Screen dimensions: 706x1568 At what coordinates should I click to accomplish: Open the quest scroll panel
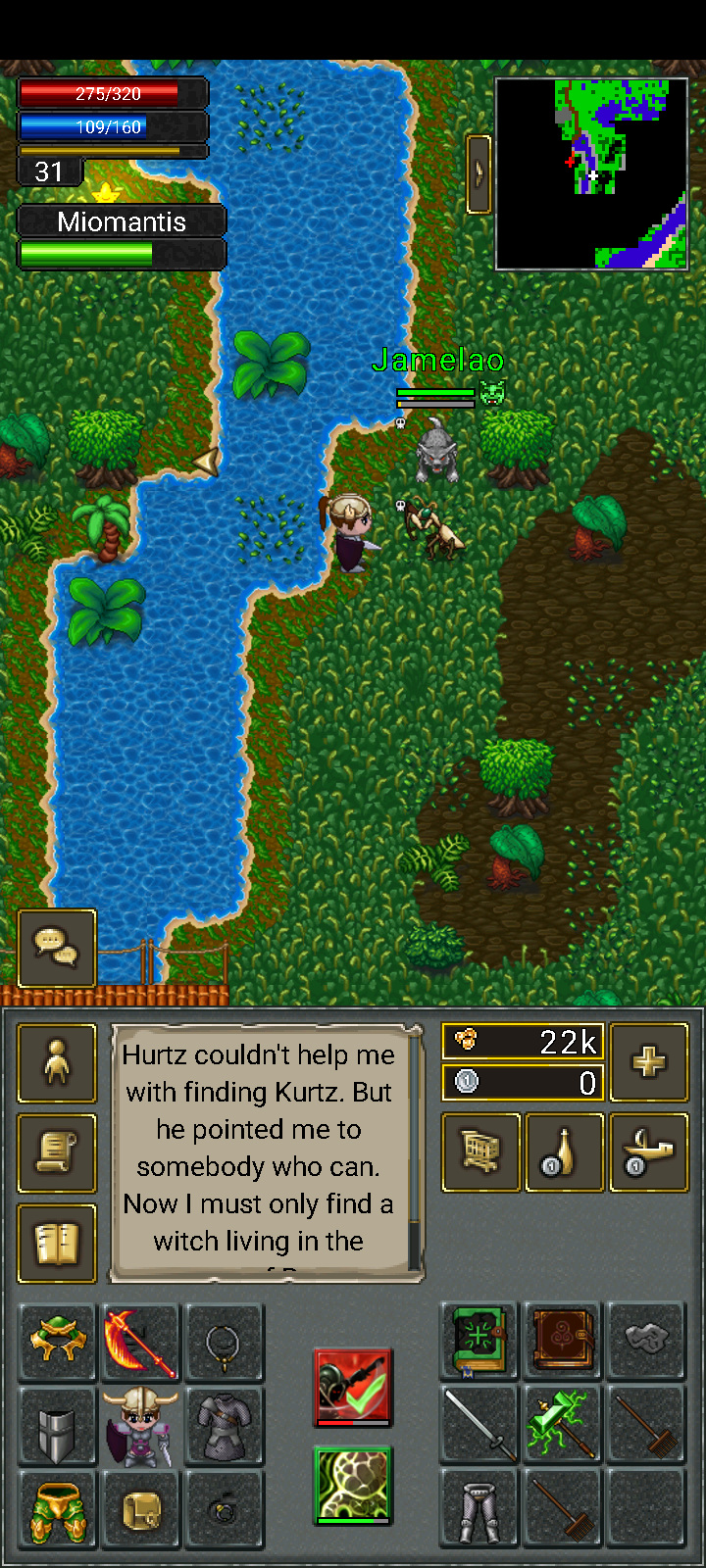click(x=57, y=1153)
